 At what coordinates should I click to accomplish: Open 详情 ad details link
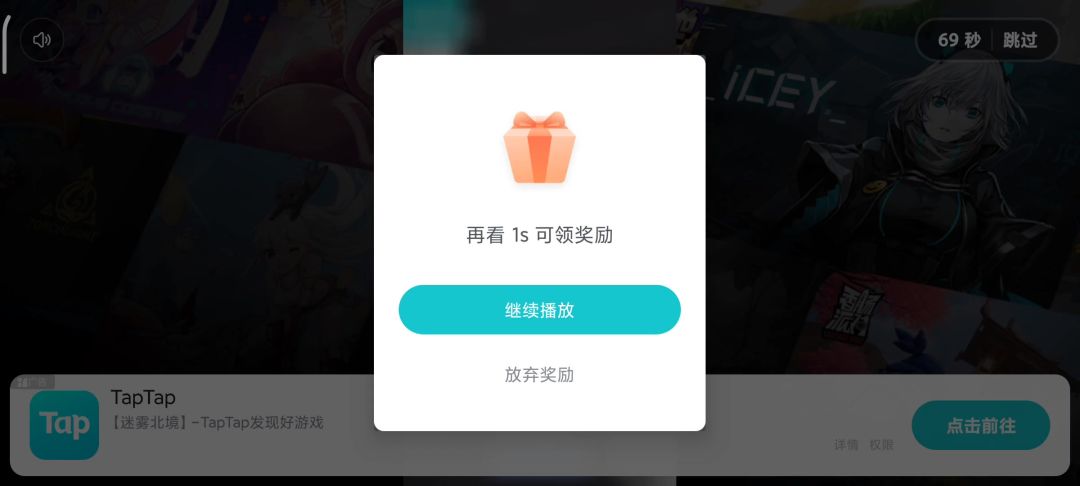point(846,445)
